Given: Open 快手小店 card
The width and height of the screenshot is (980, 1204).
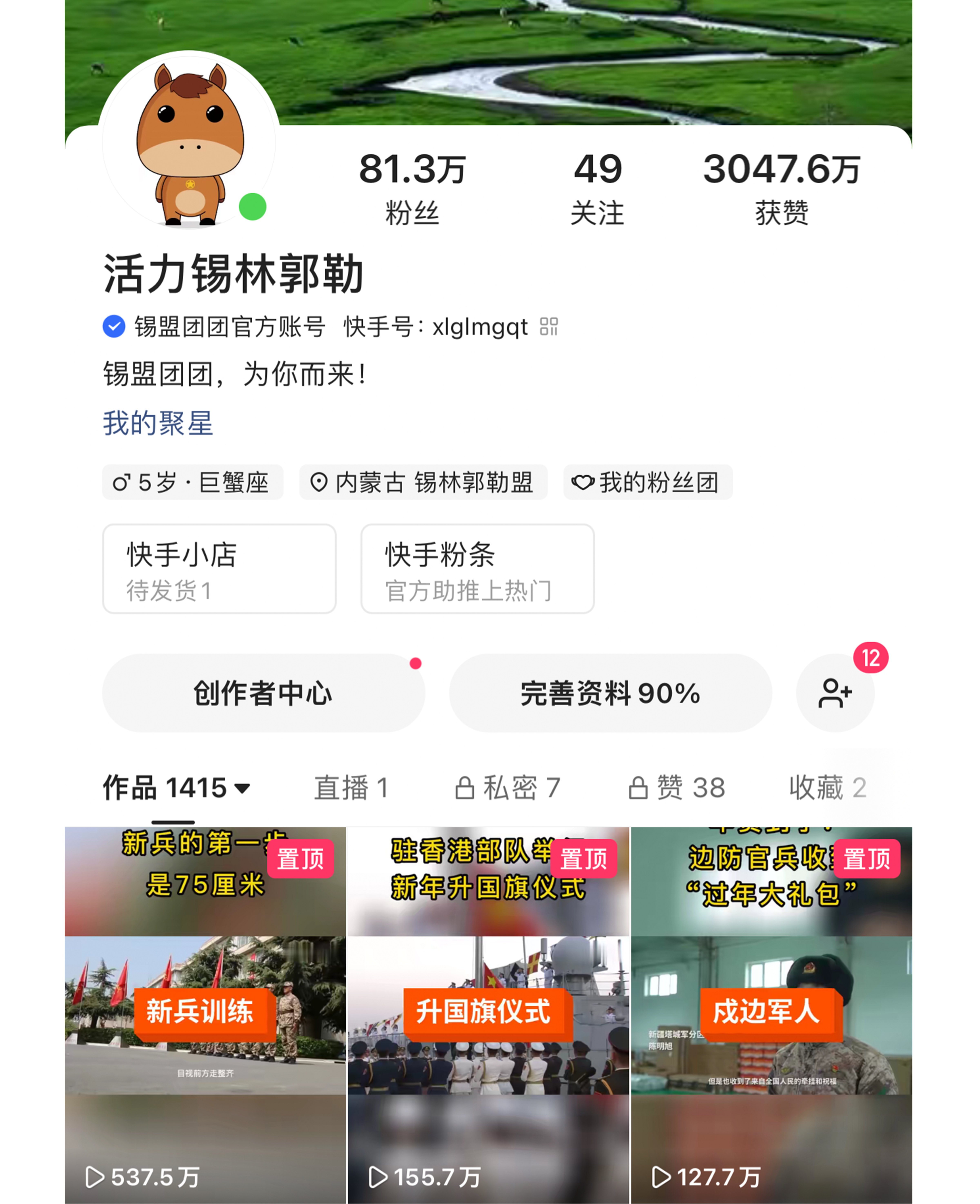Looking at the screenshot, I should (x=219, y=569).
